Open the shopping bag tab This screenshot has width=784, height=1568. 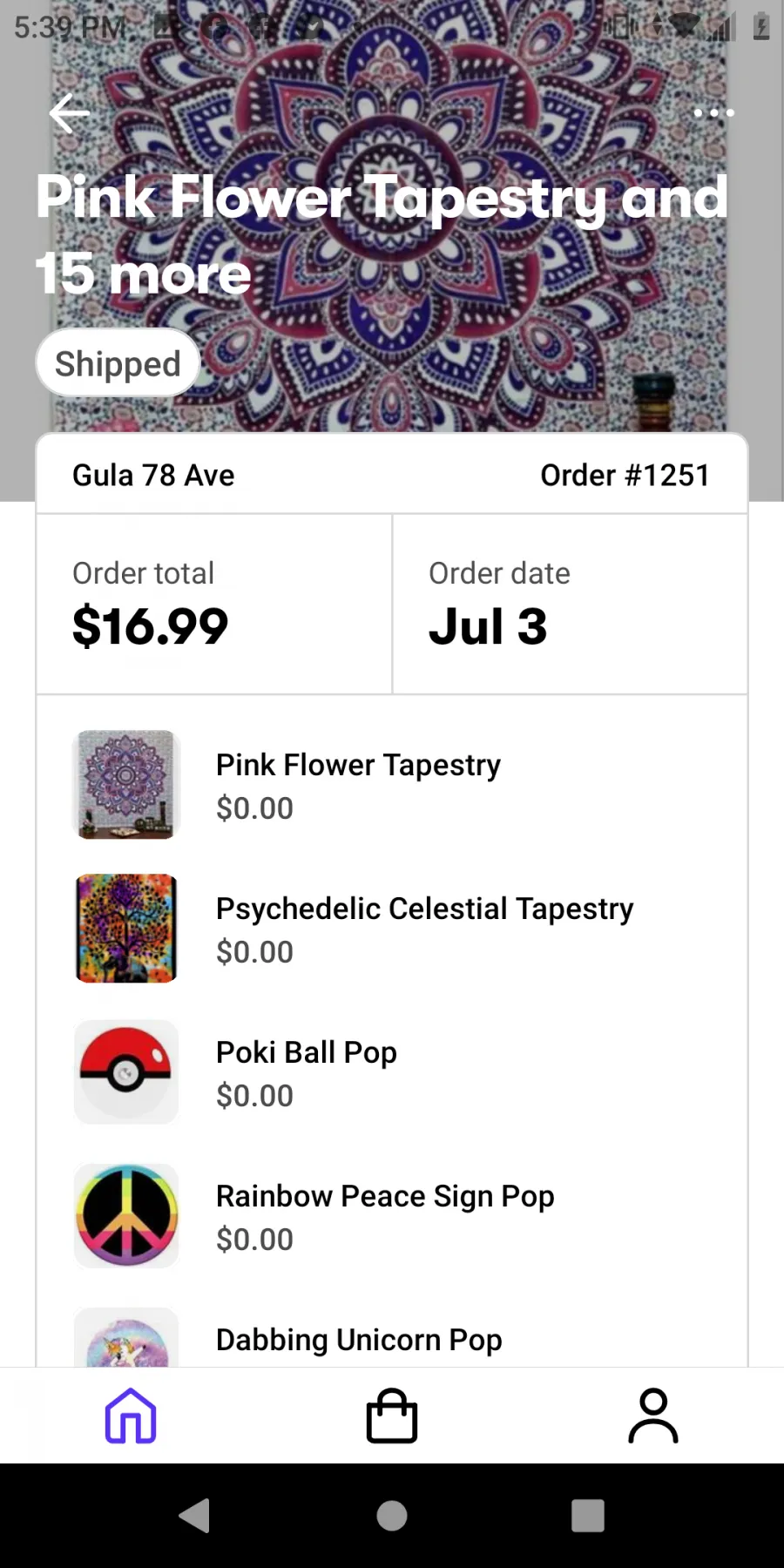click(x=392, y=1416)
